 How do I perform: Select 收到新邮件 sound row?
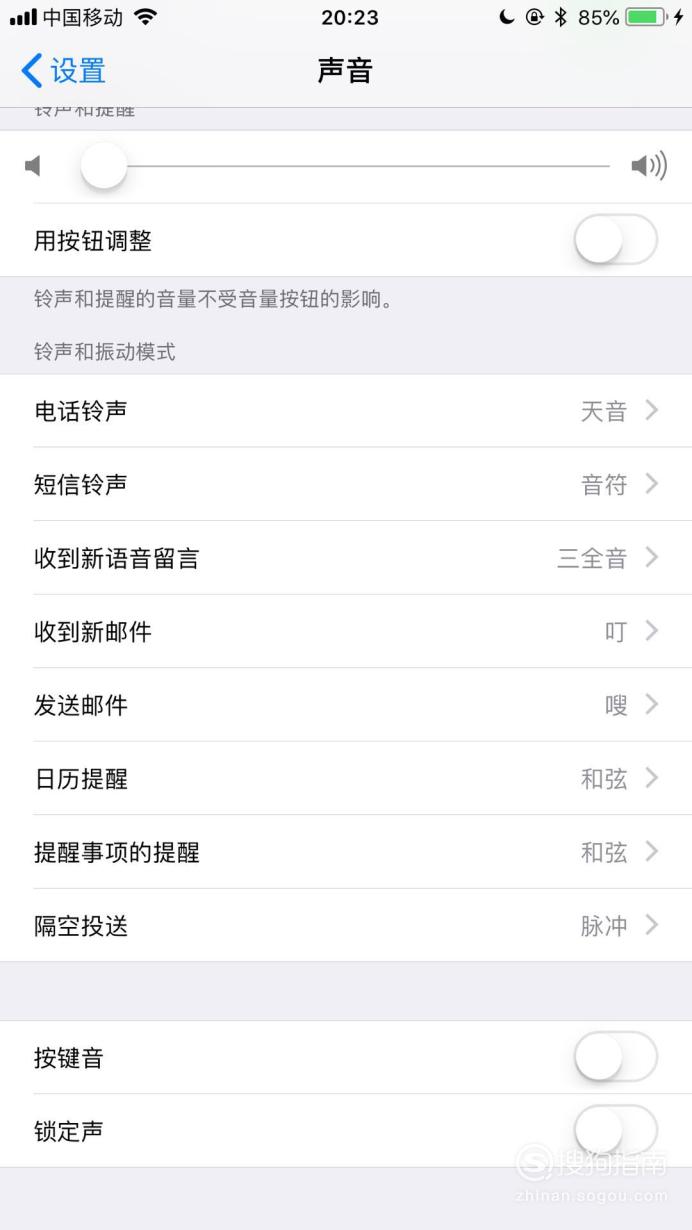346,631
